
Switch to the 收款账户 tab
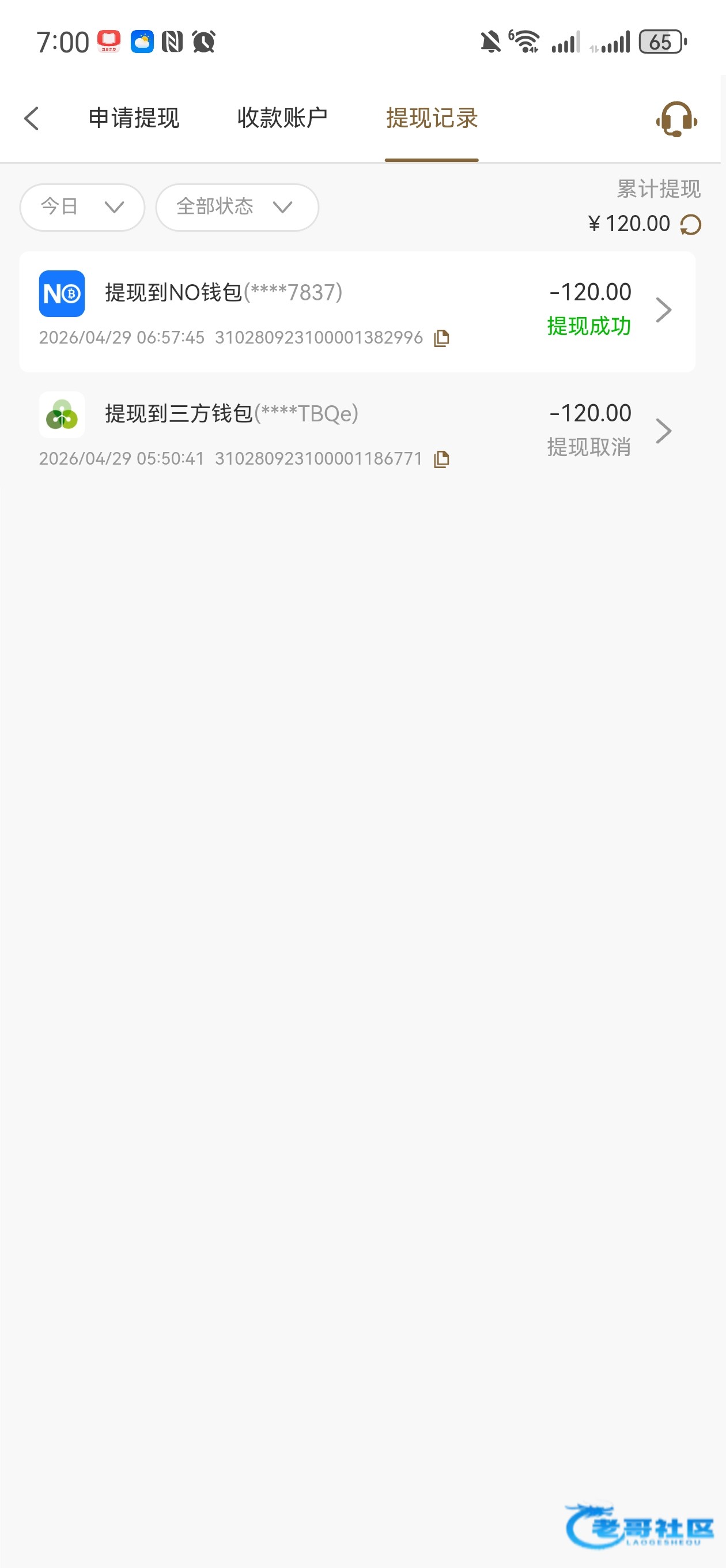point(282,118)
